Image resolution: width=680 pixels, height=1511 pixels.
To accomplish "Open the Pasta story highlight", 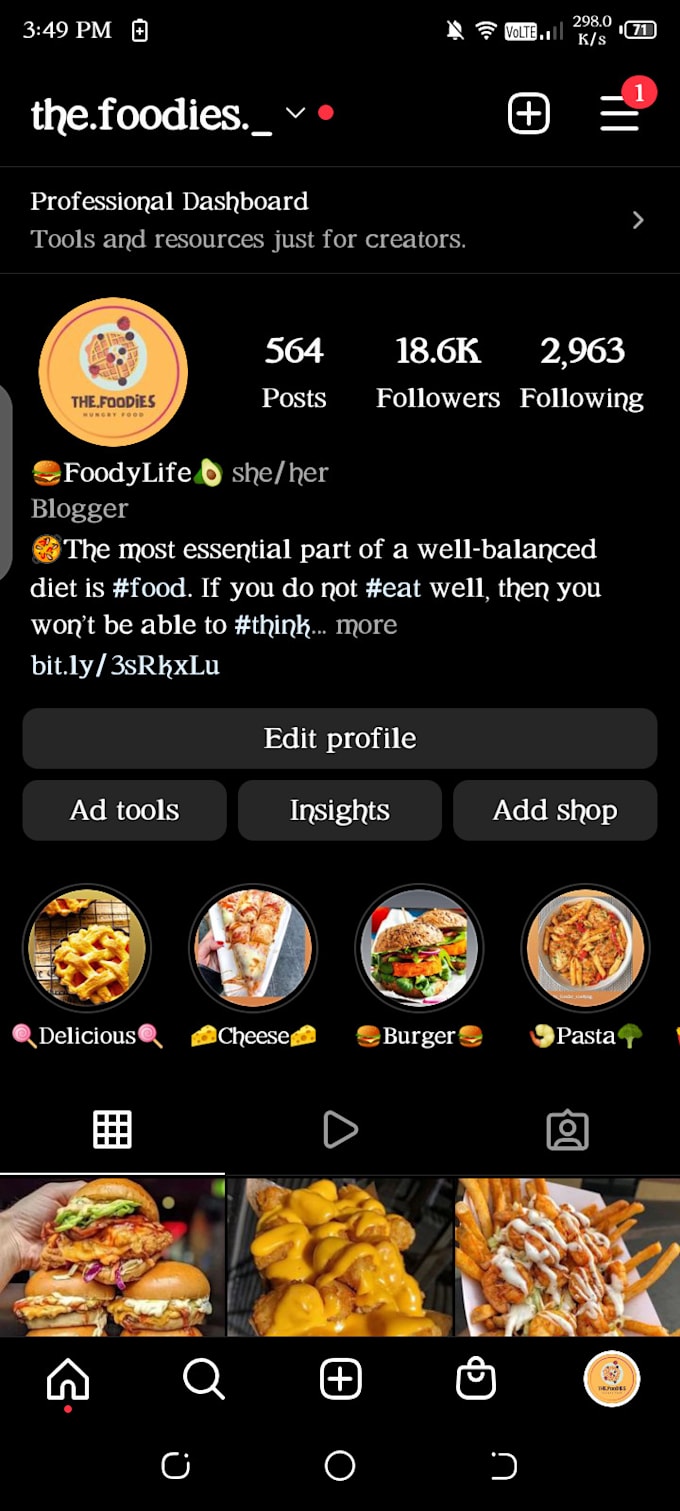I will tap(585, 948).
